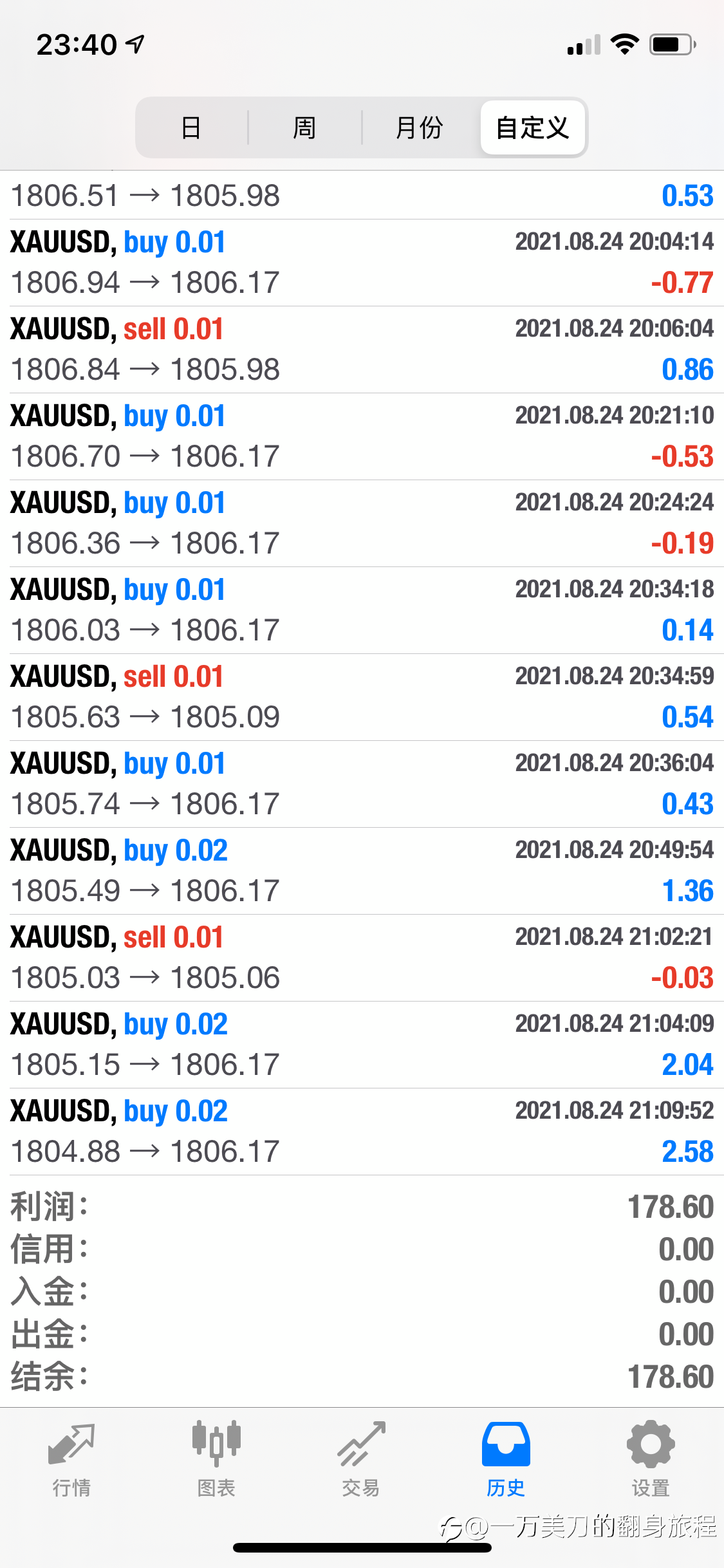The height and width of the screenshot is (1568, 724).
Task: Open the XAUUSD trade at 20:04:14
Action: point(362,263)
